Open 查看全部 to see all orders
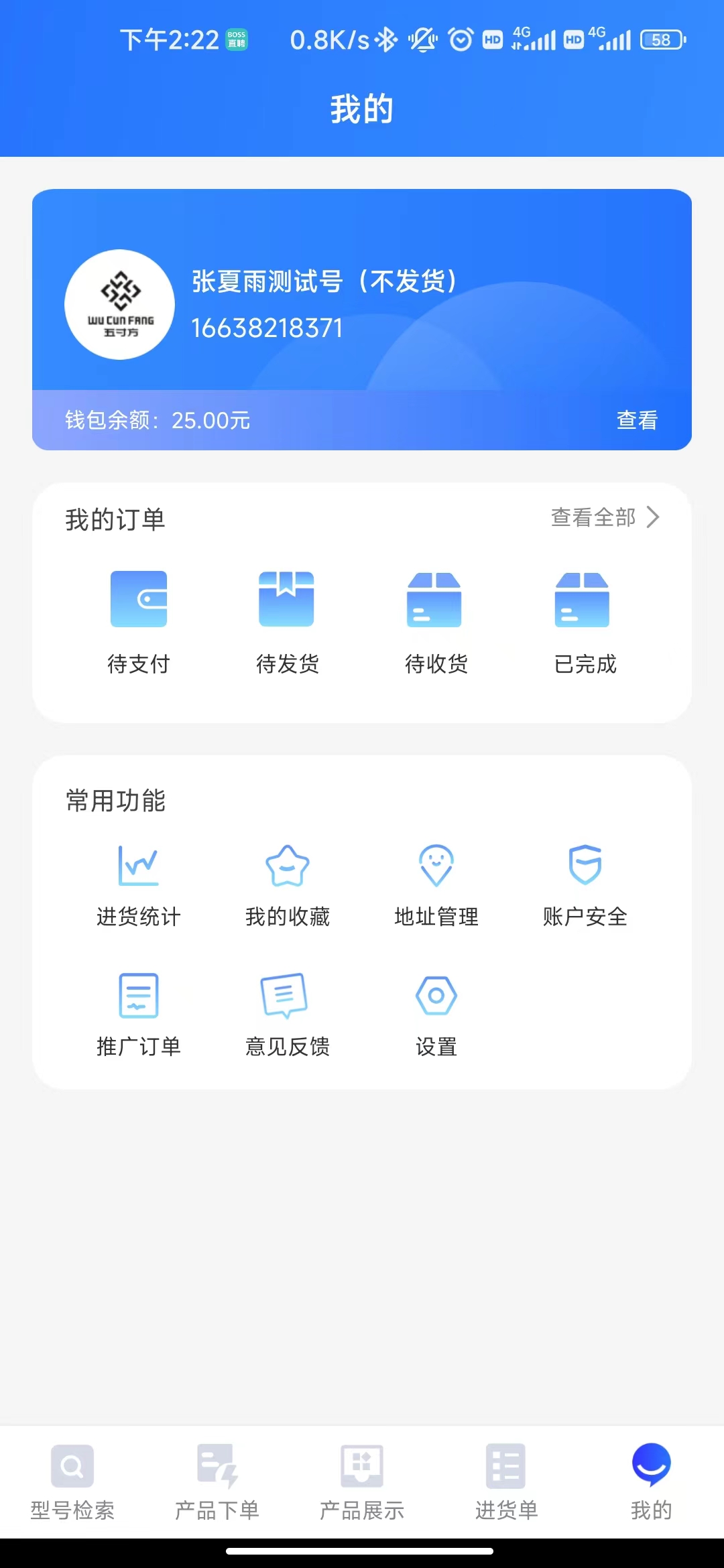This screenshot has width=724, height=1568. (x=605, y=517)
